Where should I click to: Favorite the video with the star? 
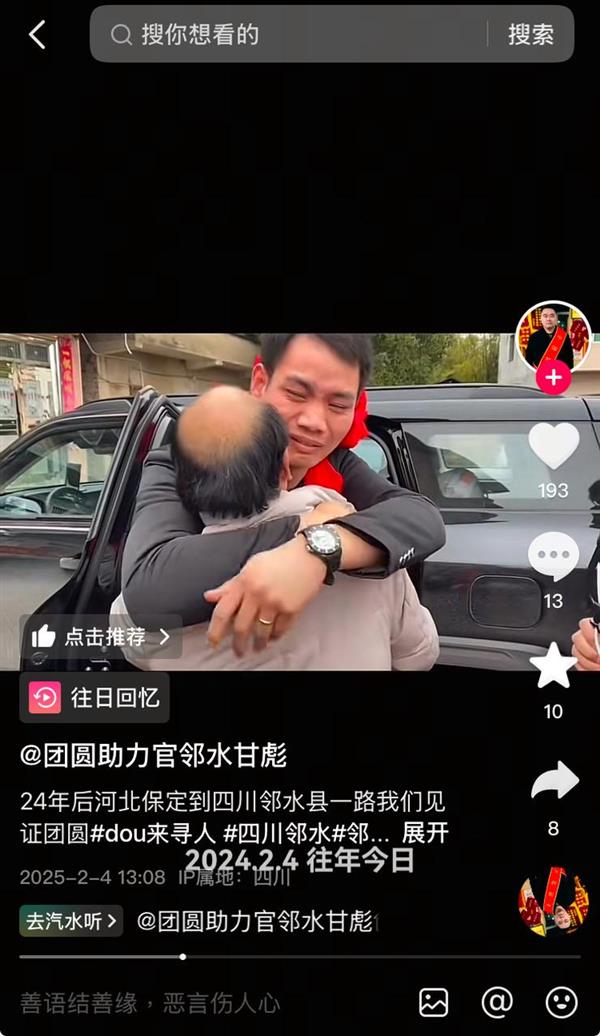[x=553, y=667]
